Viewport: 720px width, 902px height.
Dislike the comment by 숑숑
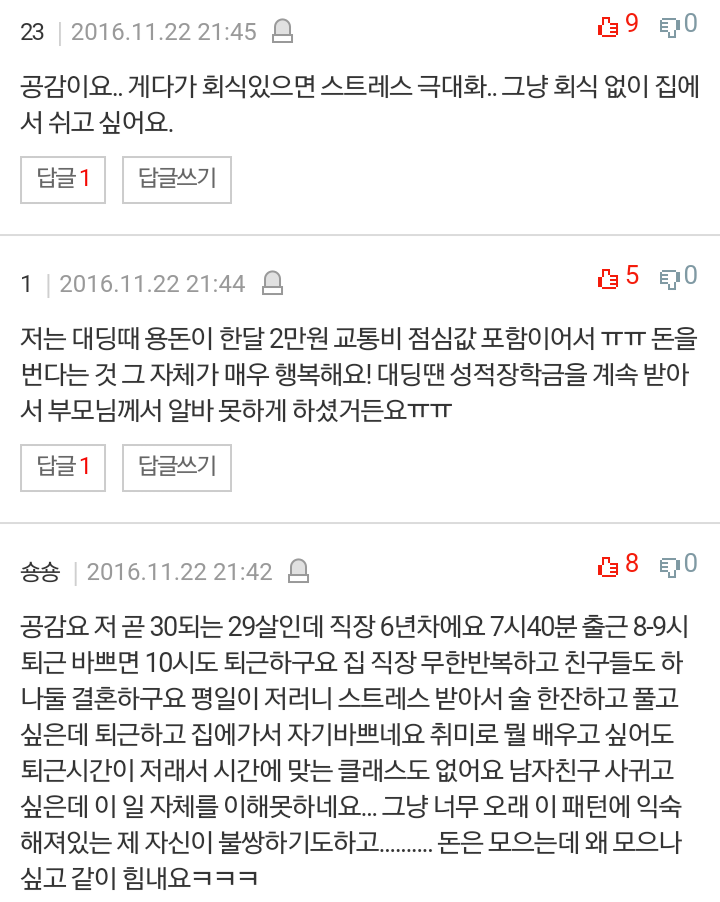(x=670, y=566)
